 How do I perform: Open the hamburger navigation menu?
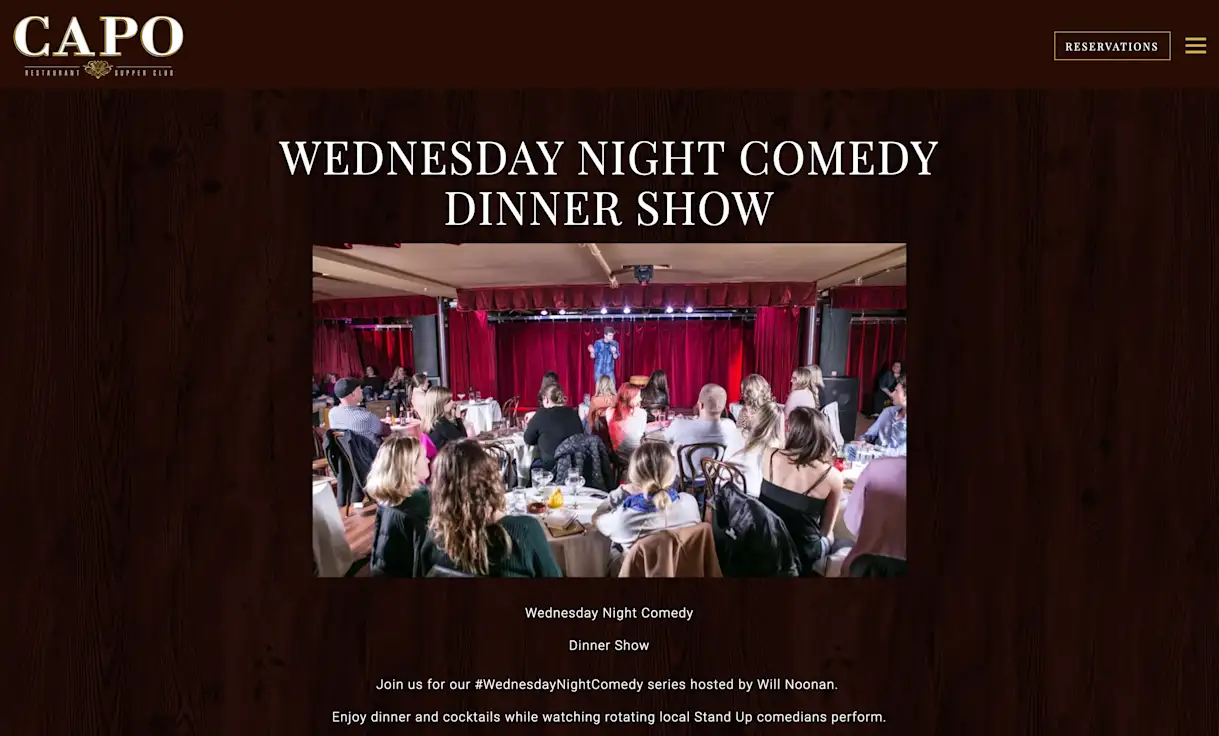coord(1195,46)
